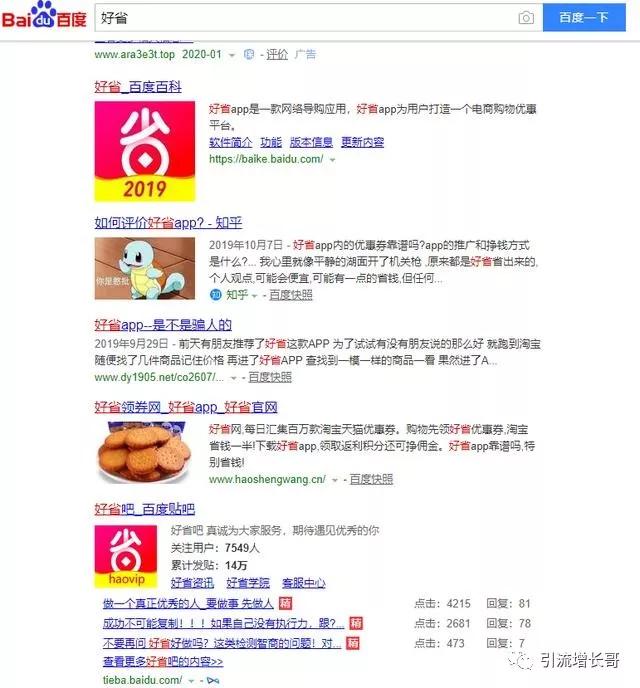The height and width of the screenshot is (688, 640).
Task: Open 好省领券网_好省app_好省官网 result
Action: [x=185, y=407]
